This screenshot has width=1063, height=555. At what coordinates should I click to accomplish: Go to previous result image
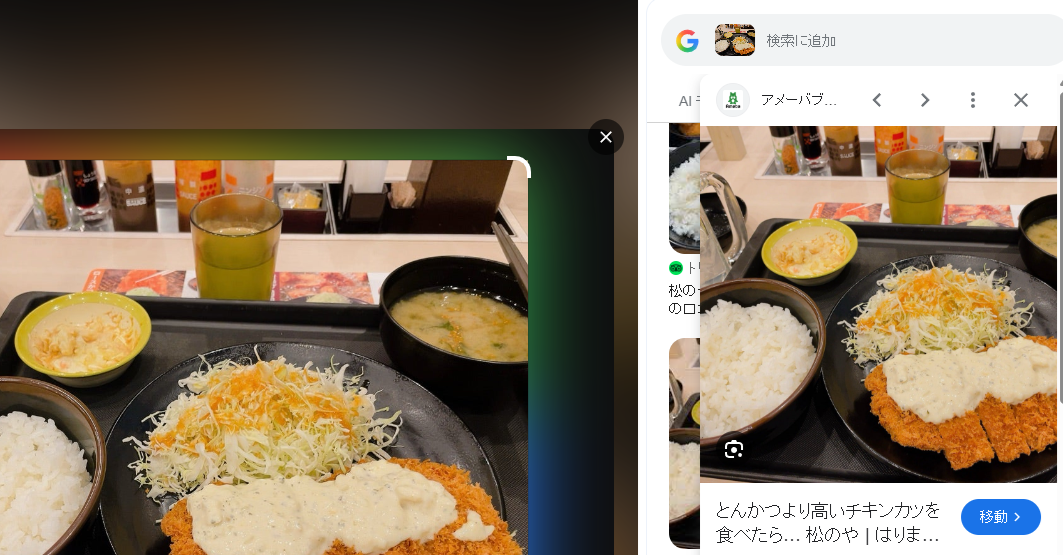[877, 100]
